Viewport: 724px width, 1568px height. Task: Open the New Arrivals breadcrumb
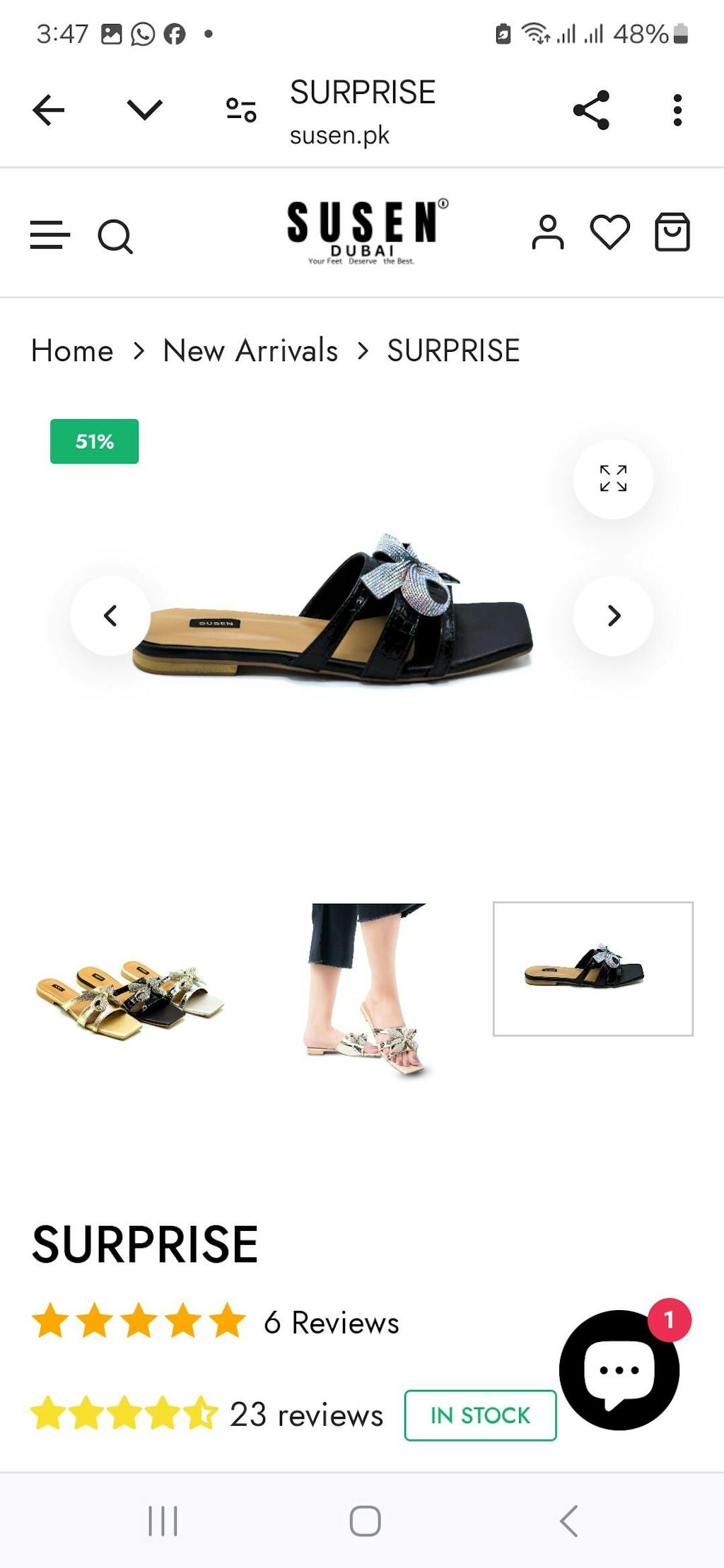[x=250, y=350]
